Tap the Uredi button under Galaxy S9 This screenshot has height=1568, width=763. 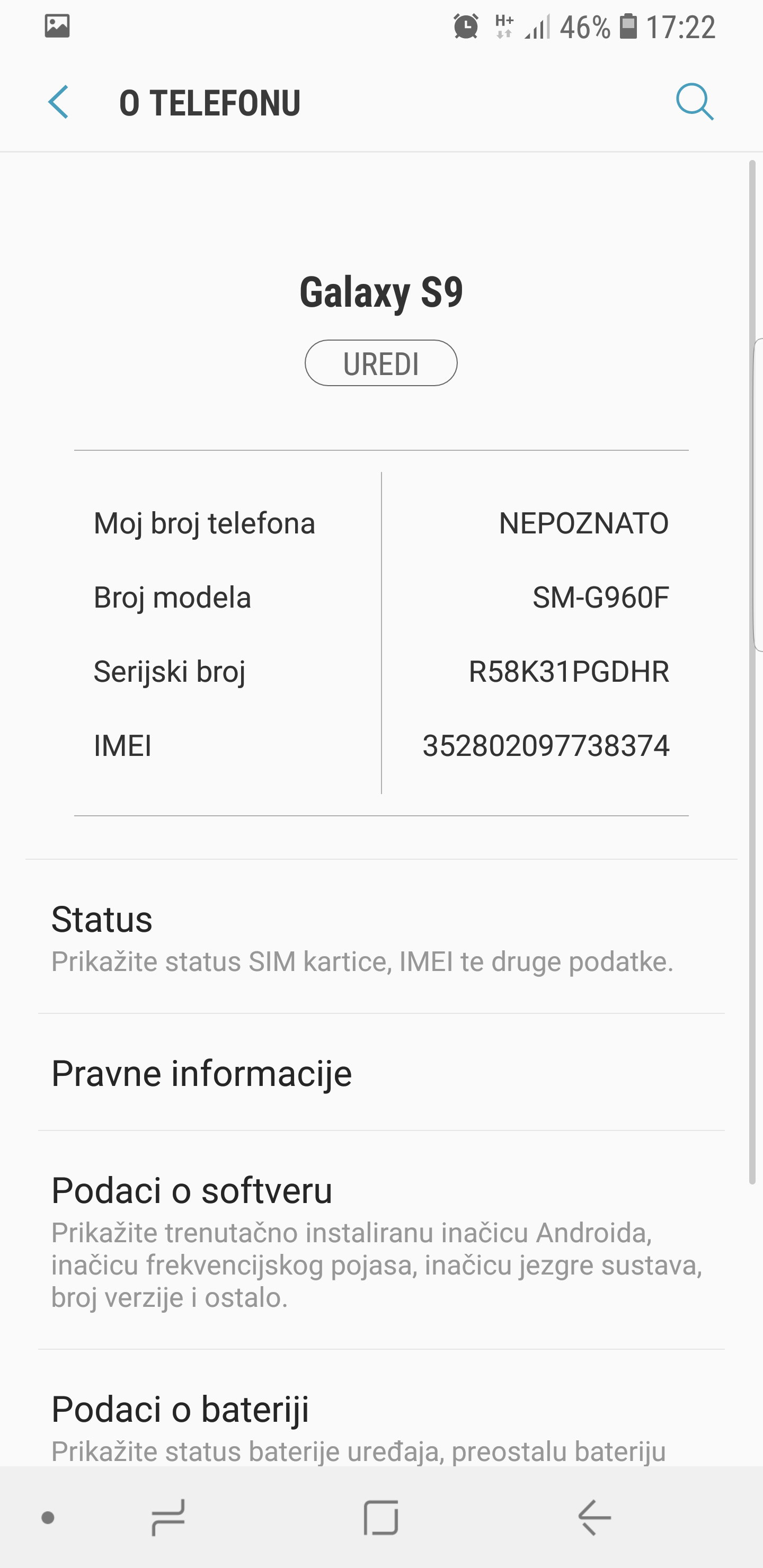pos(380,363)
